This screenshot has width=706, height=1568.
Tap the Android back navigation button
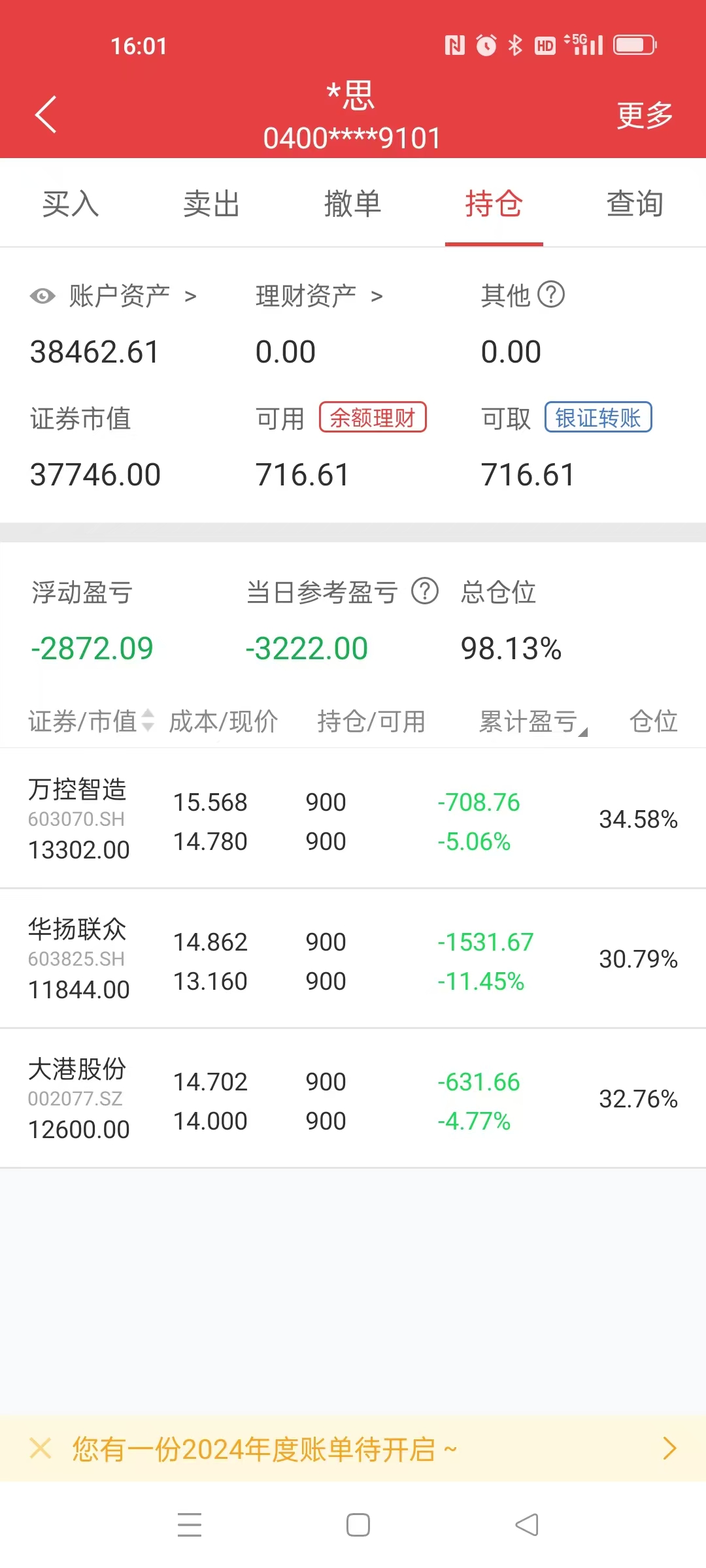click(x=527, y=1524)
